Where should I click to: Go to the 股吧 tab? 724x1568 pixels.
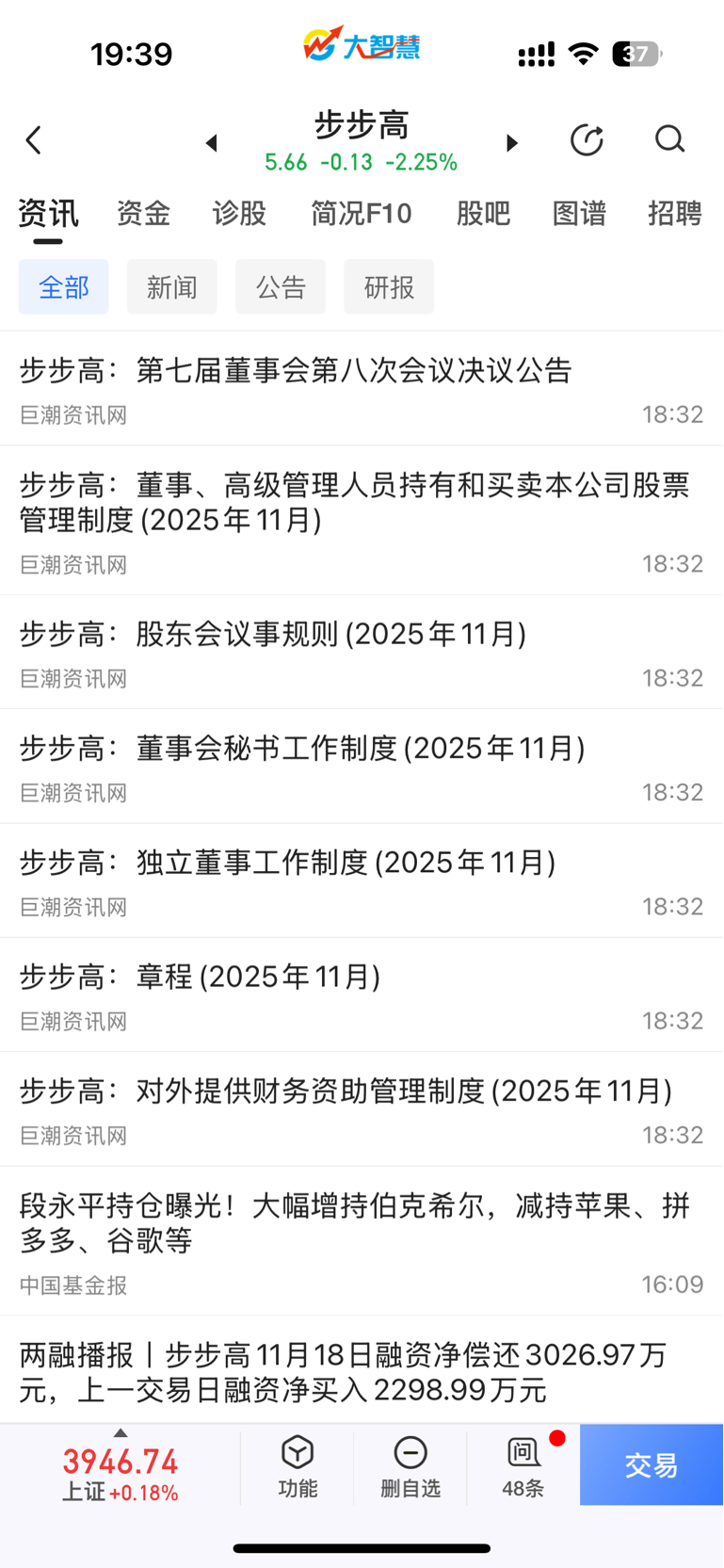point(483,214)
